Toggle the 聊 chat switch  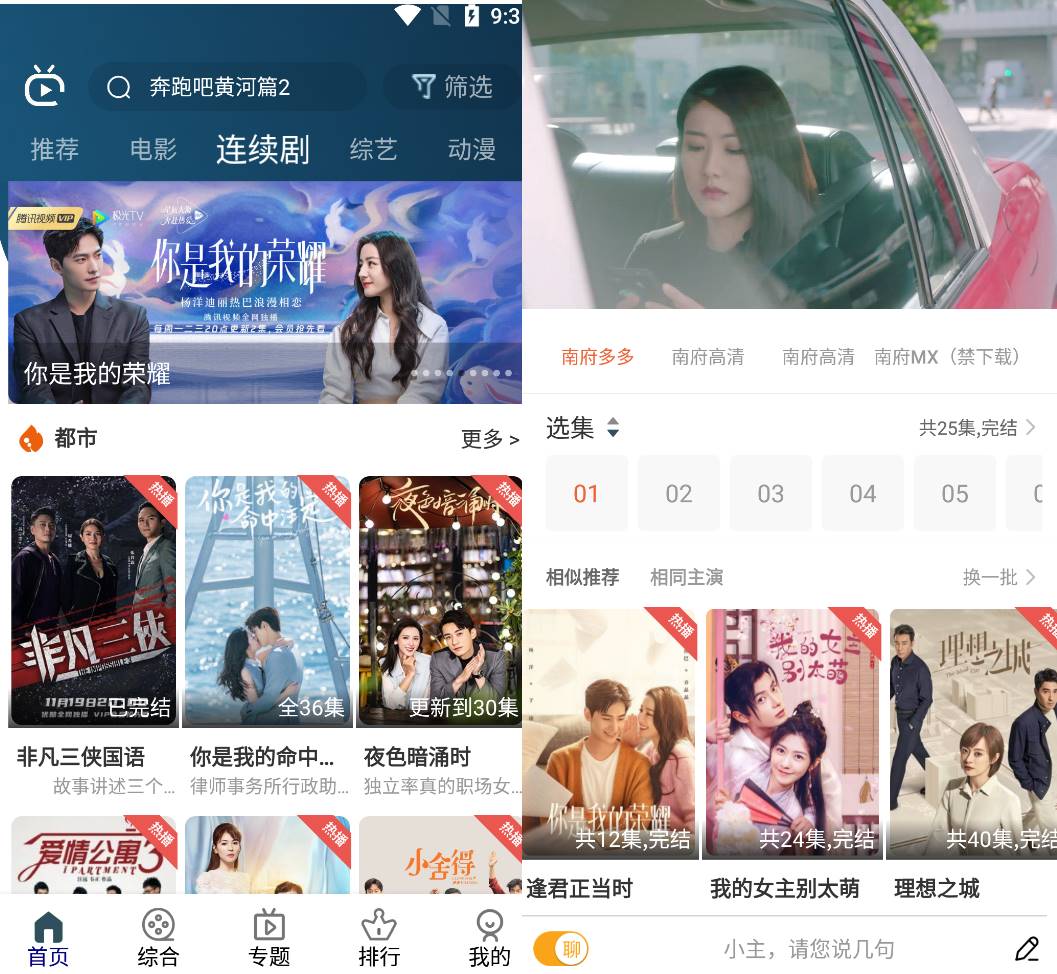tap(561, 949)
